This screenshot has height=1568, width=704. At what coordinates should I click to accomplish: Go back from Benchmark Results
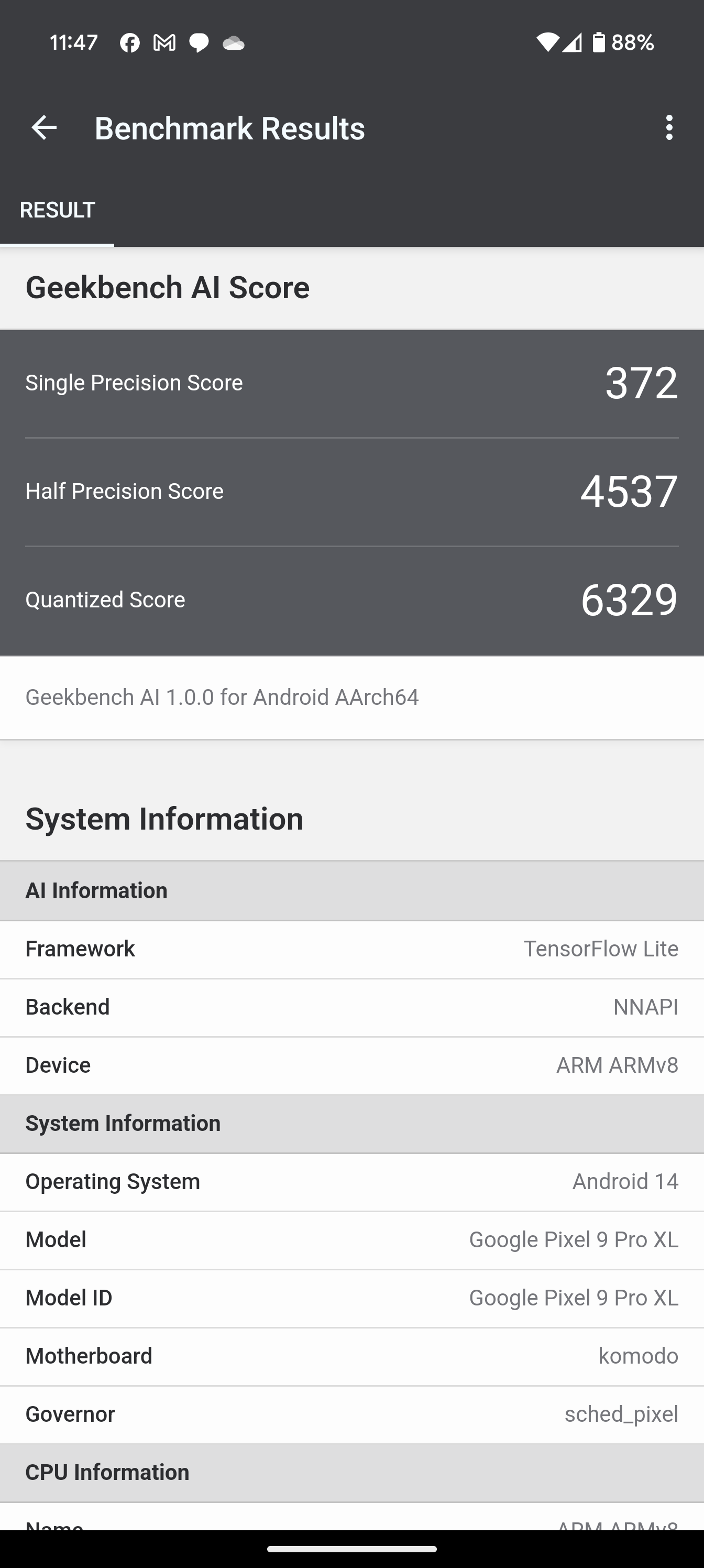44,128
